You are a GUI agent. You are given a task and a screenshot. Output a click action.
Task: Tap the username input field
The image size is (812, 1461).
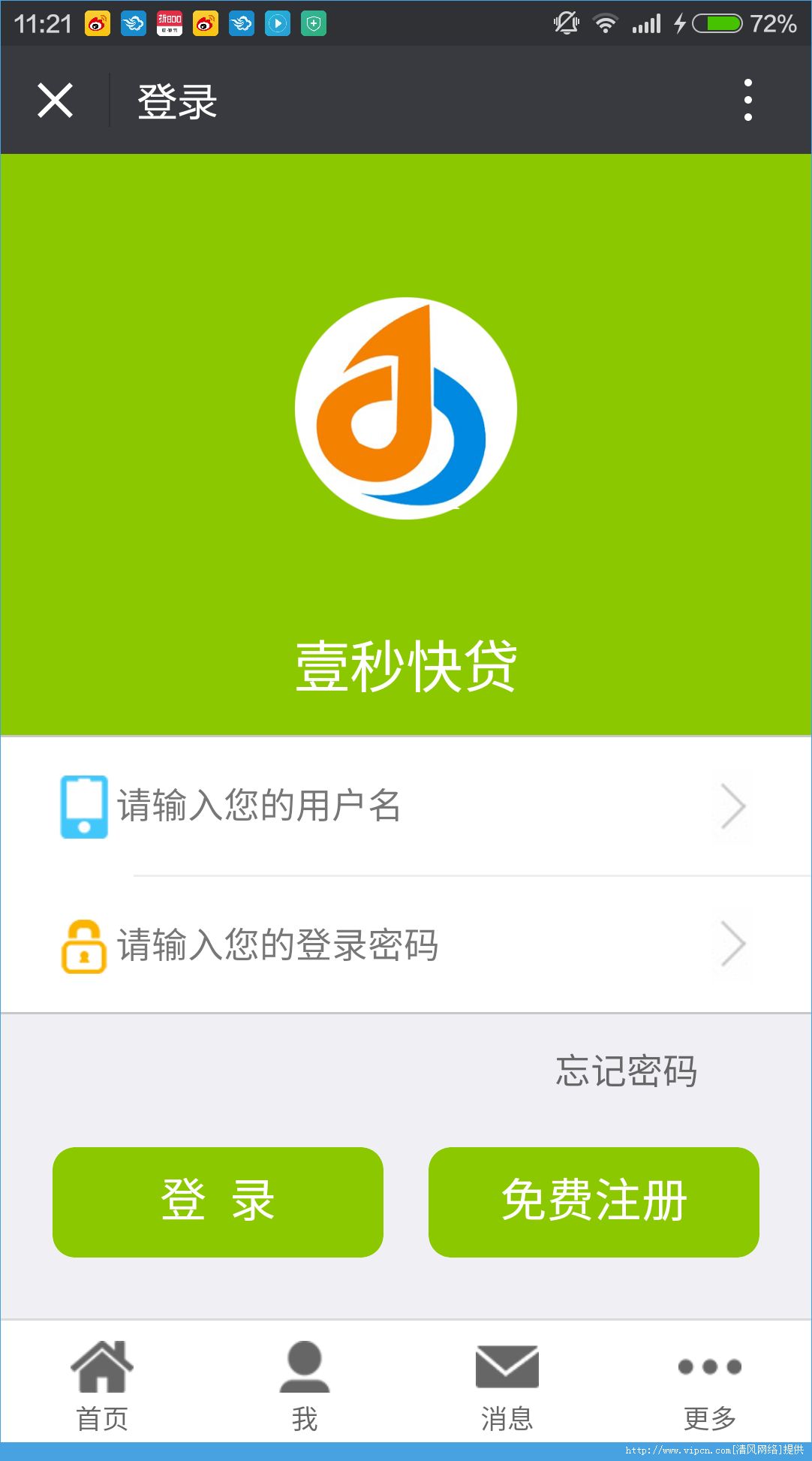pos(406,806)
